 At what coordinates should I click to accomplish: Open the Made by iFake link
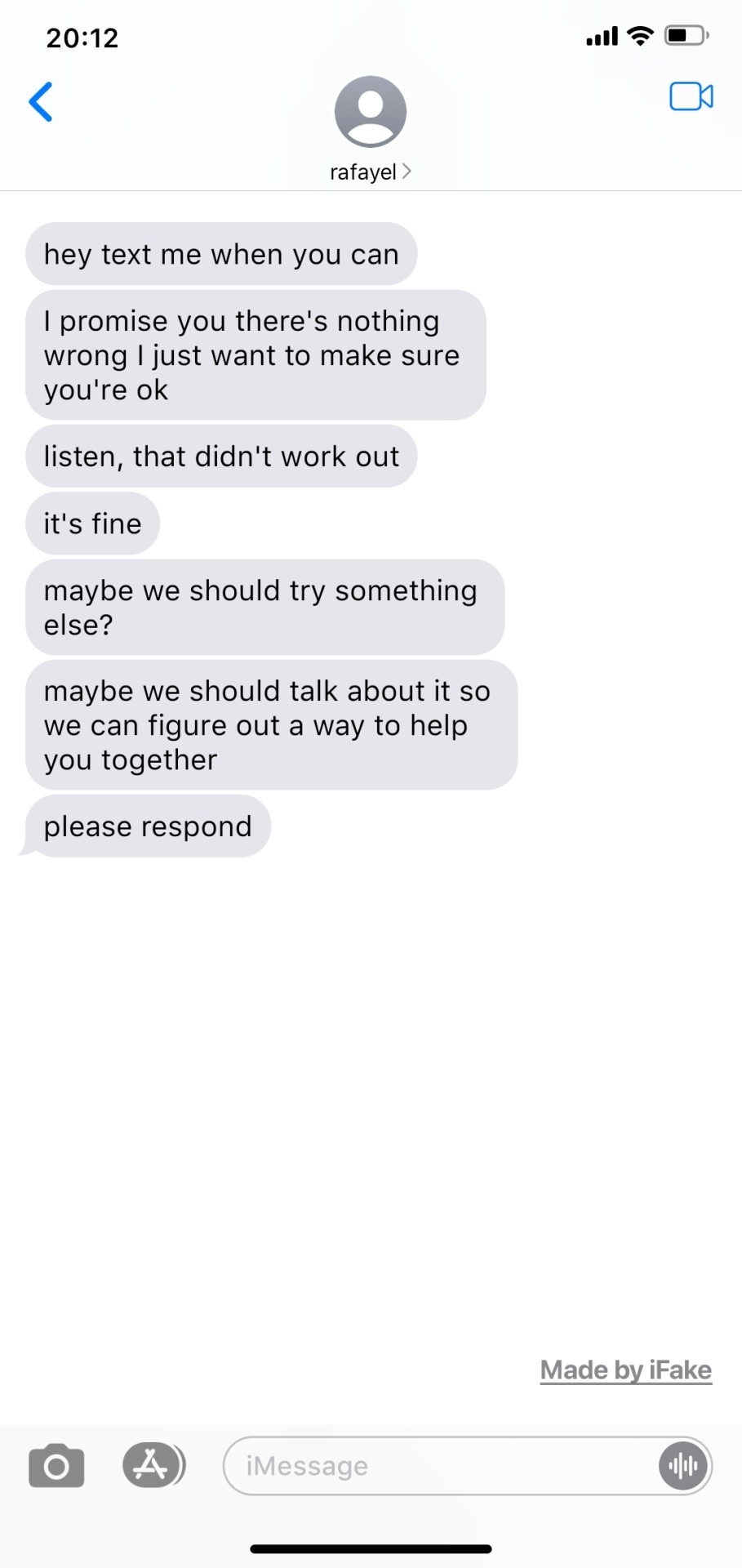[625, 1370]
